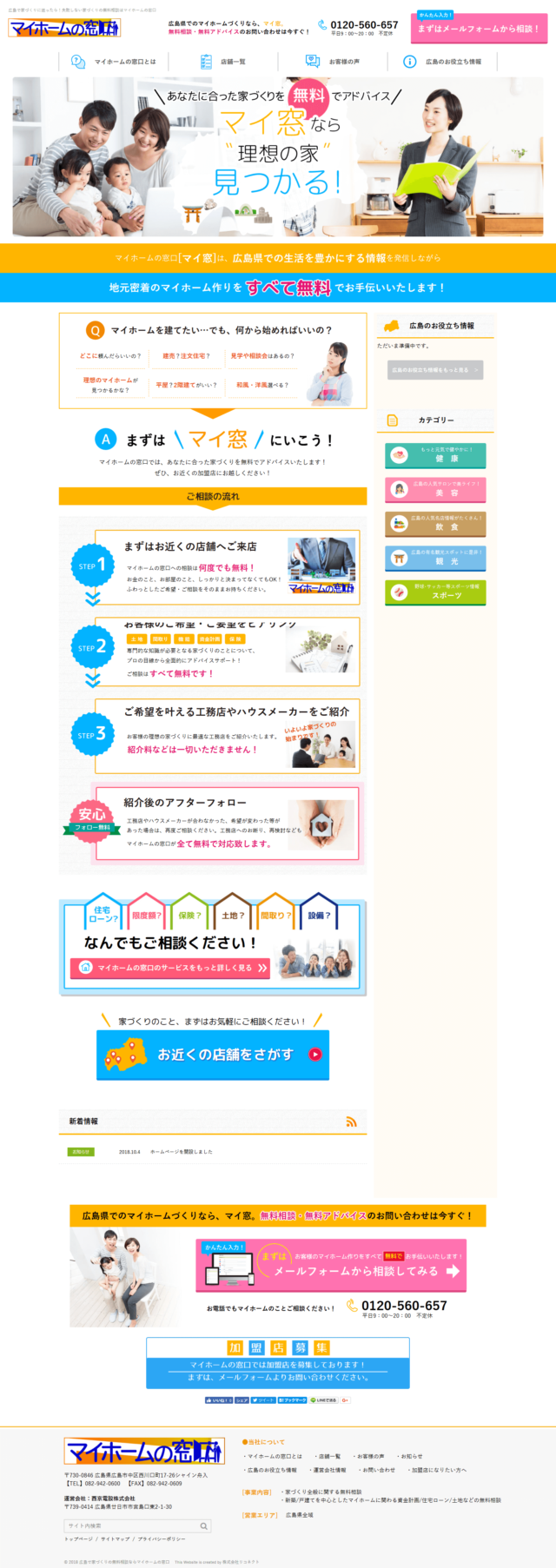The image size is (556, 1568).
Task: Open the プライバシーポリシー footer link
Action: [x=162, y=1538]
